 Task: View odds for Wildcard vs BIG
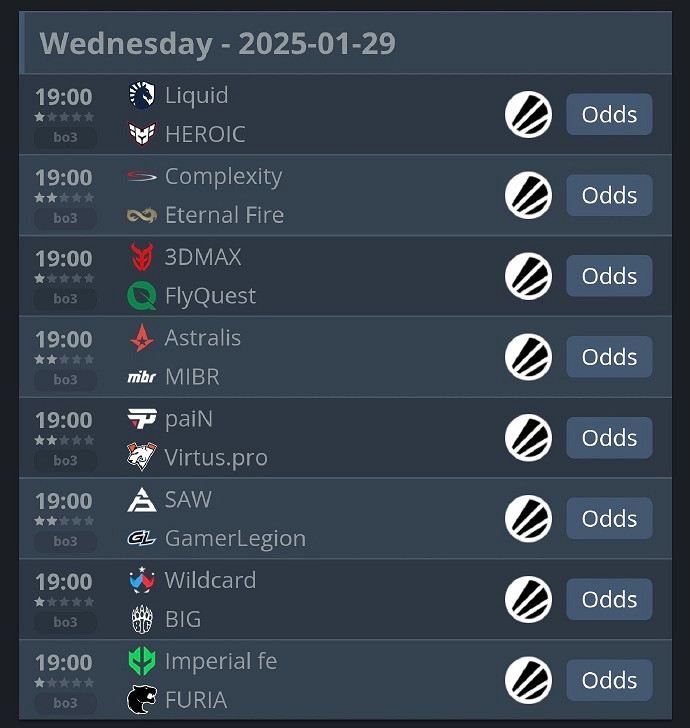(609, 600)
